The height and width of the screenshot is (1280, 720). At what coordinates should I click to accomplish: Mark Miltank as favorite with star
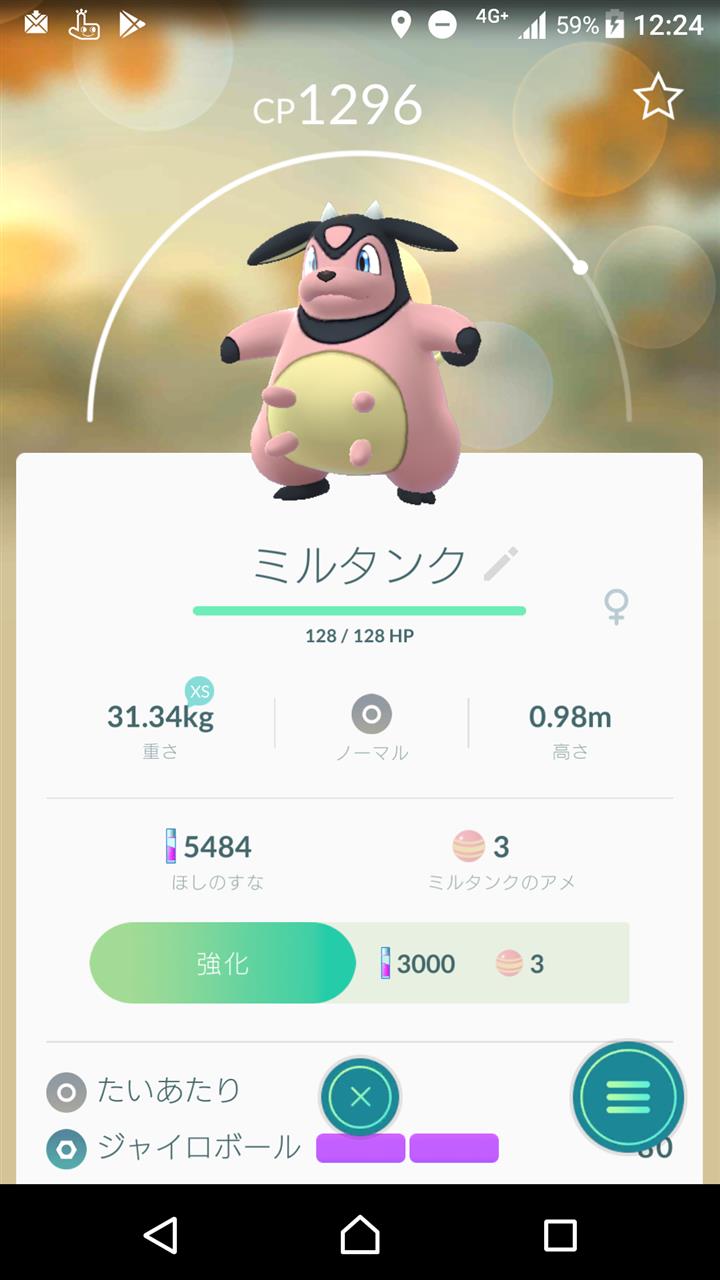coord(658,98)
